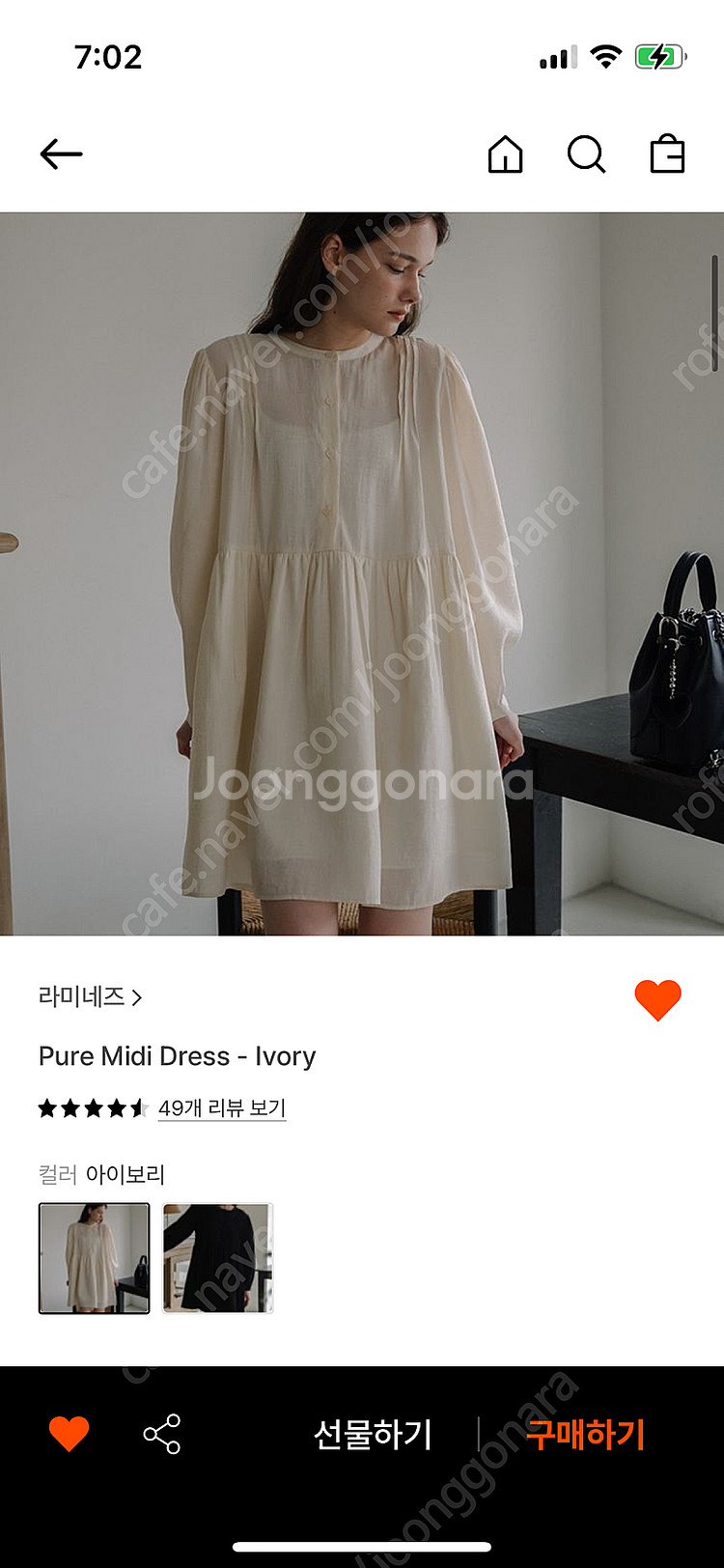Open the home icon in top bar
The height and width of the screenshot is (1568, 724).
(x=505, y=154)
